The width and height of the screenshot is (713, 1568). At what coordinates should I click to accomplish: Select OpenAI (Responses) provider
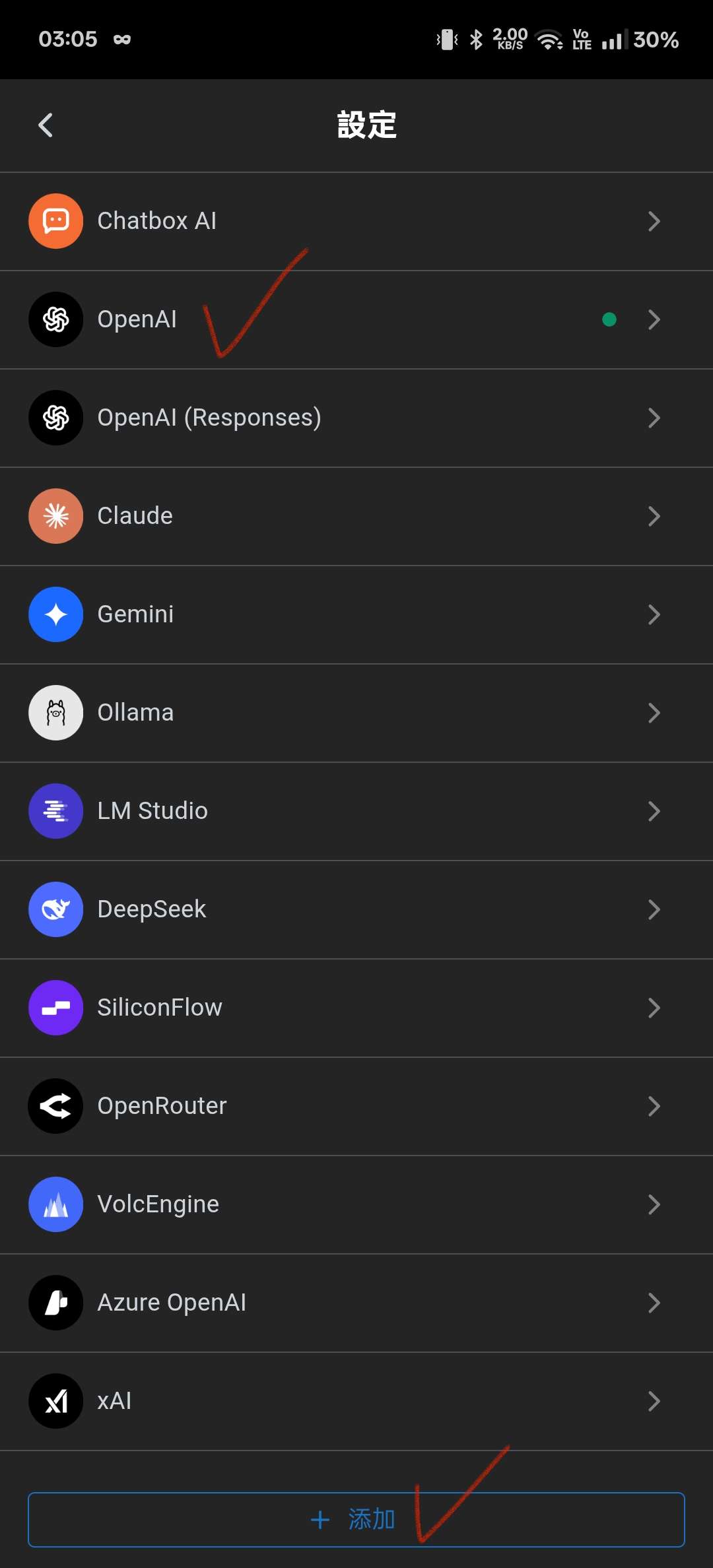[x=356, y=418]
